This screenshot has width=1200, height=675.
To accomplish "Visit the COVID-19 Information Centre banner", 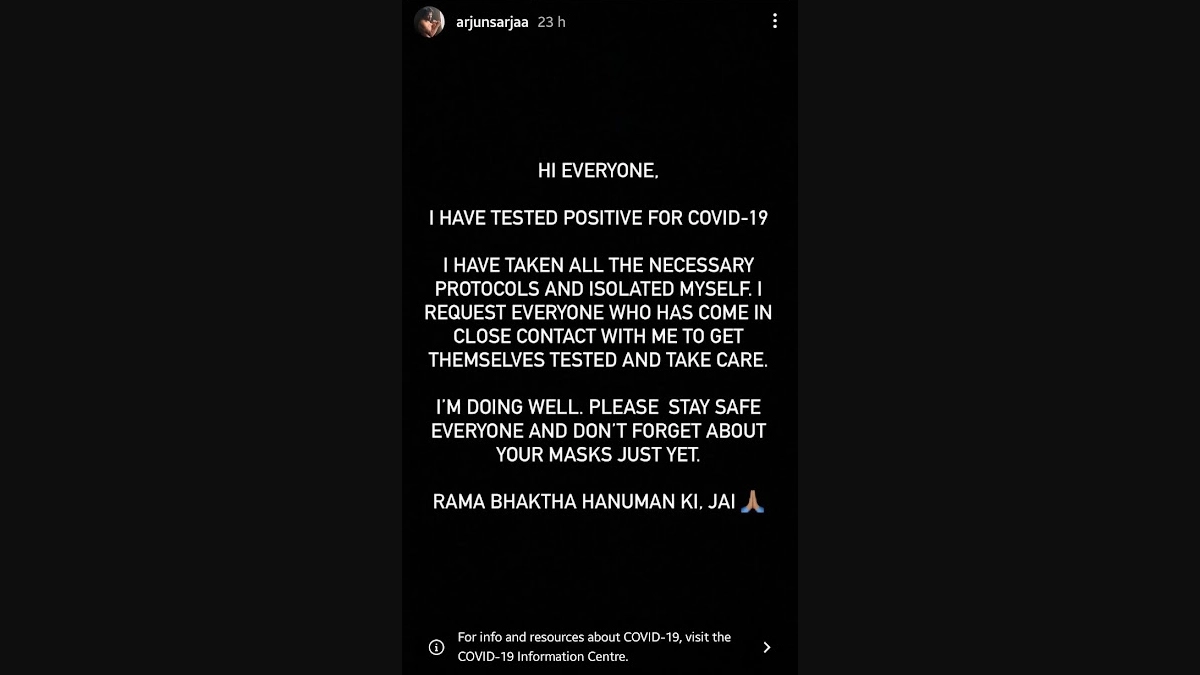I will click(x=600, y=647).
